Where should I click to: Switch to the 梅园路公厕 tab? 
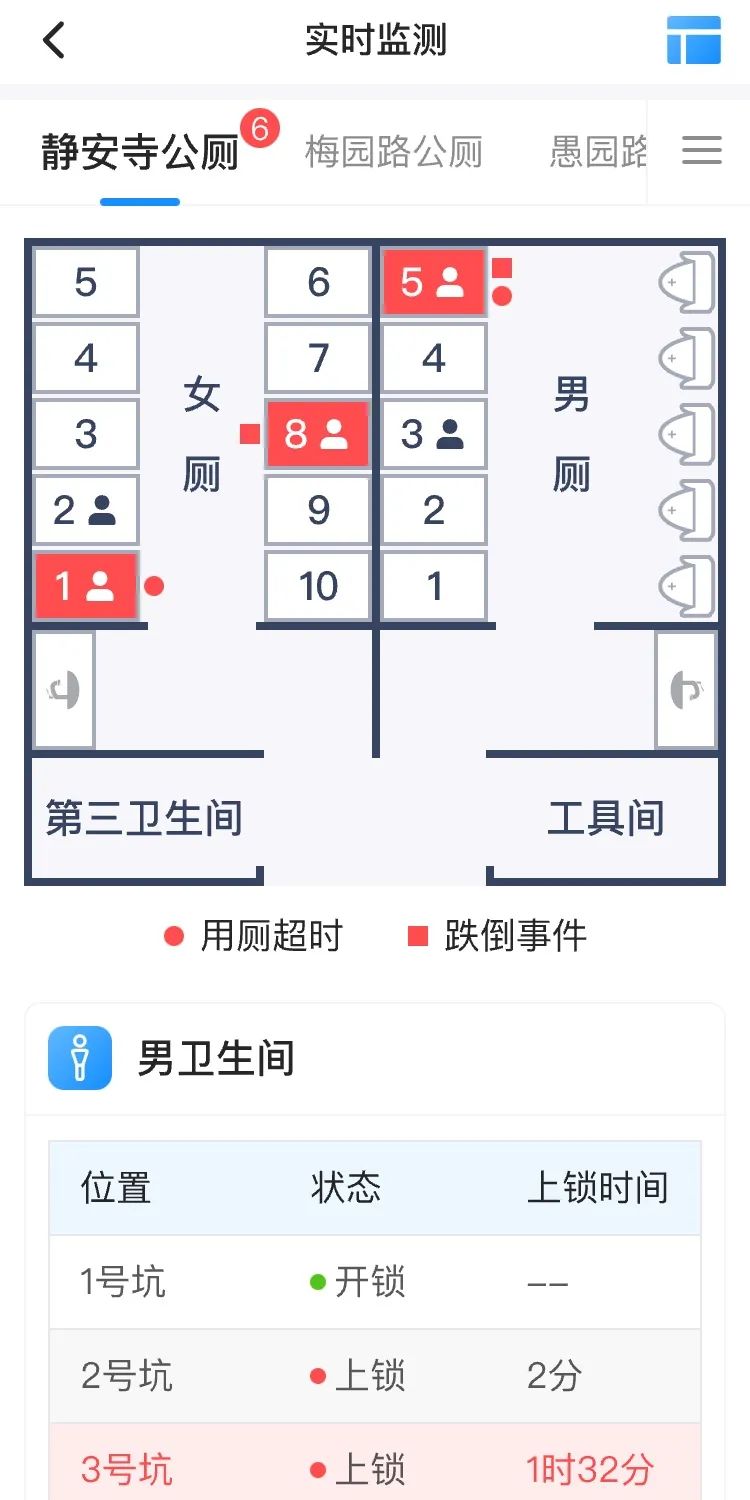393,153
